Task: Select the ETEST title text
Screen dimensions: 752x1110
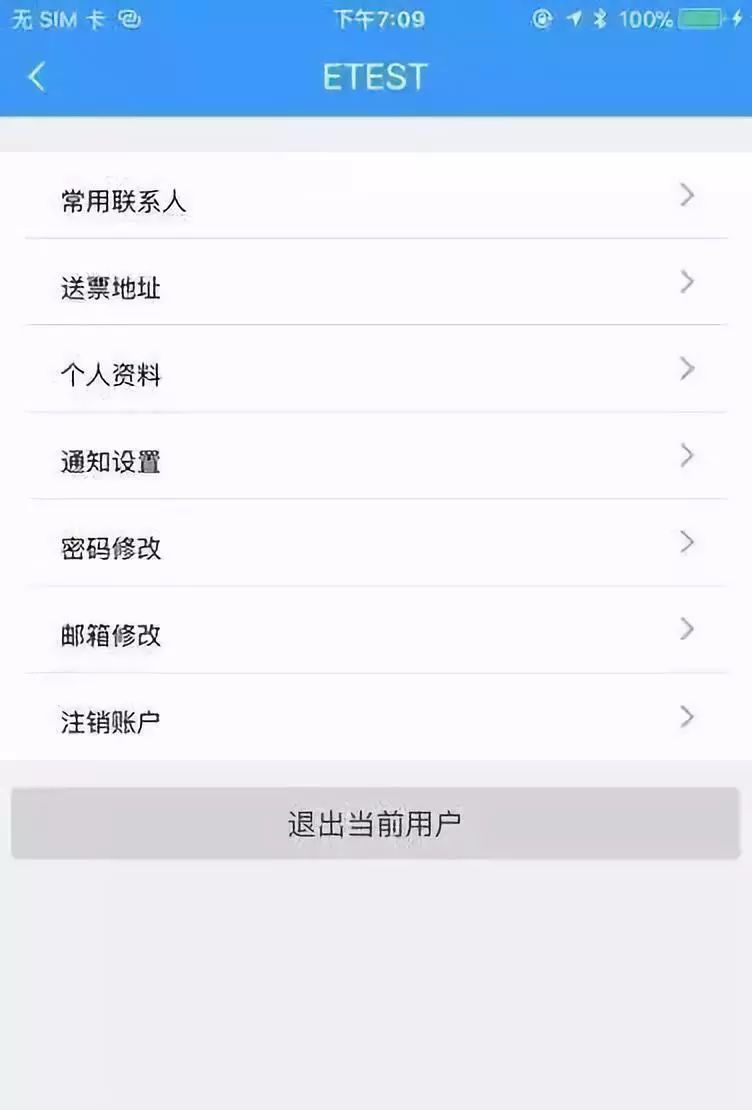Action: [x=376, y=77]
